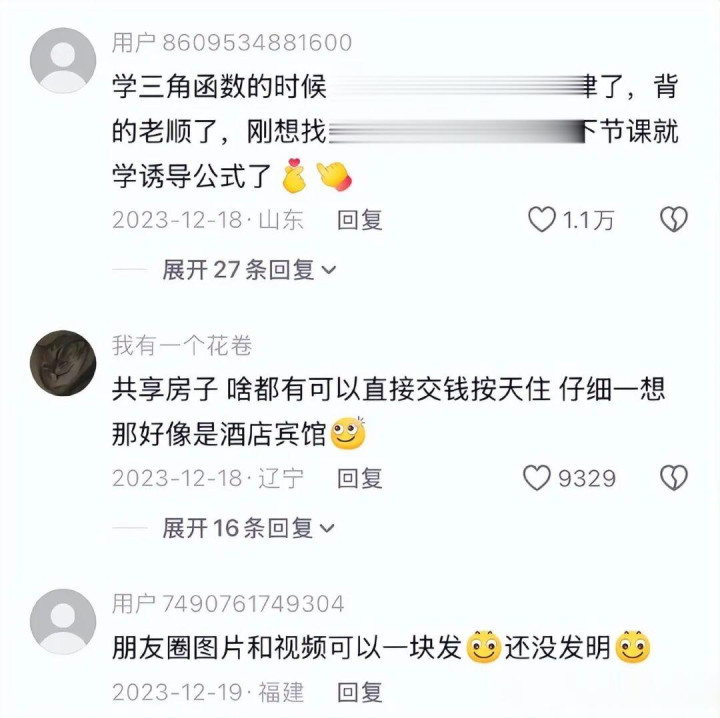720x718 pixels.
Task: Like the comment by 我有一个花卷
Action: point(537,478)
